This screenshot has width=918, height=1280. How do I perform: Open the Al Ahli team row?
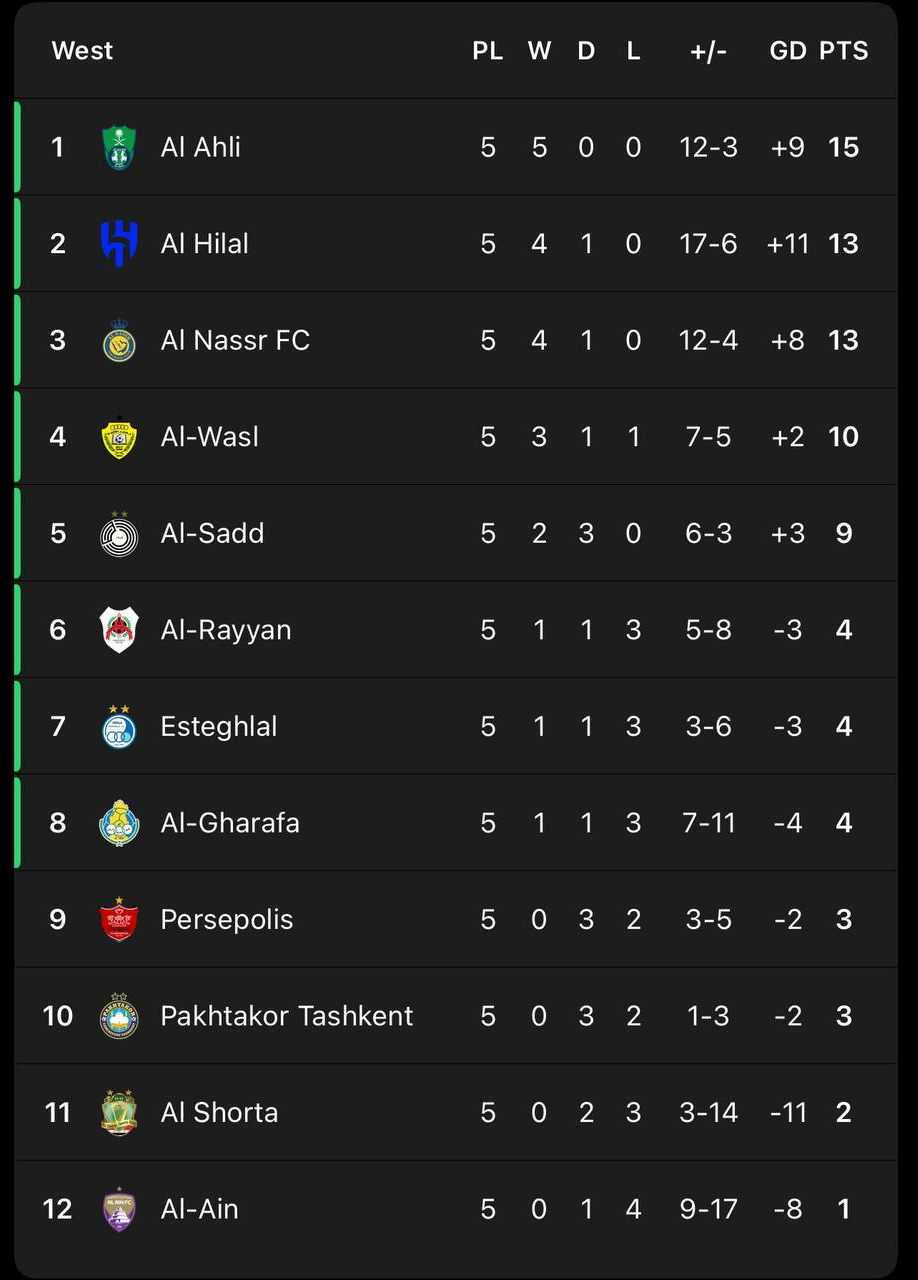click(201, 147)
